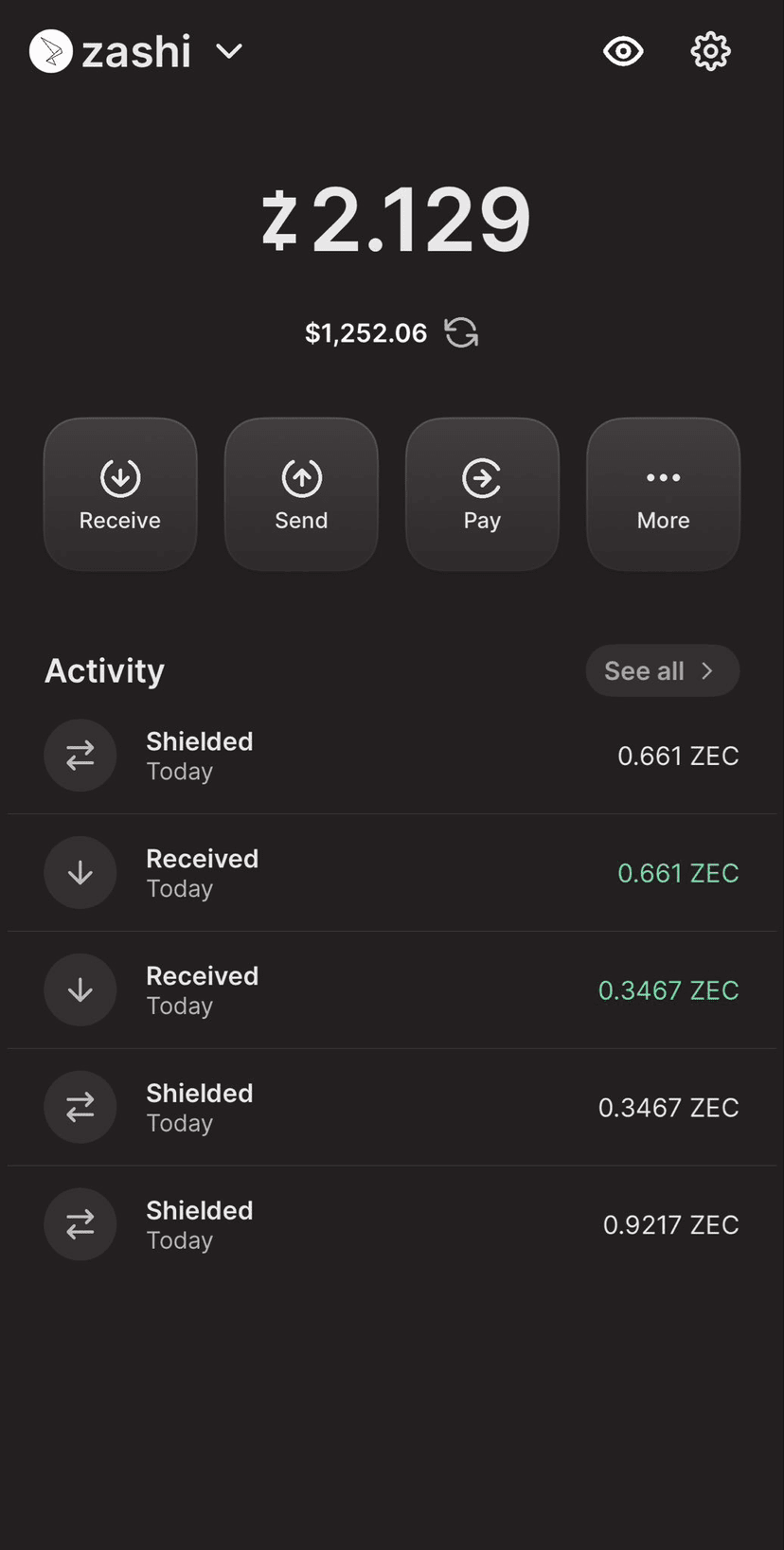
Task: Tap the refresh icon beside the dollar balance
Action: (x=460, y=332)
